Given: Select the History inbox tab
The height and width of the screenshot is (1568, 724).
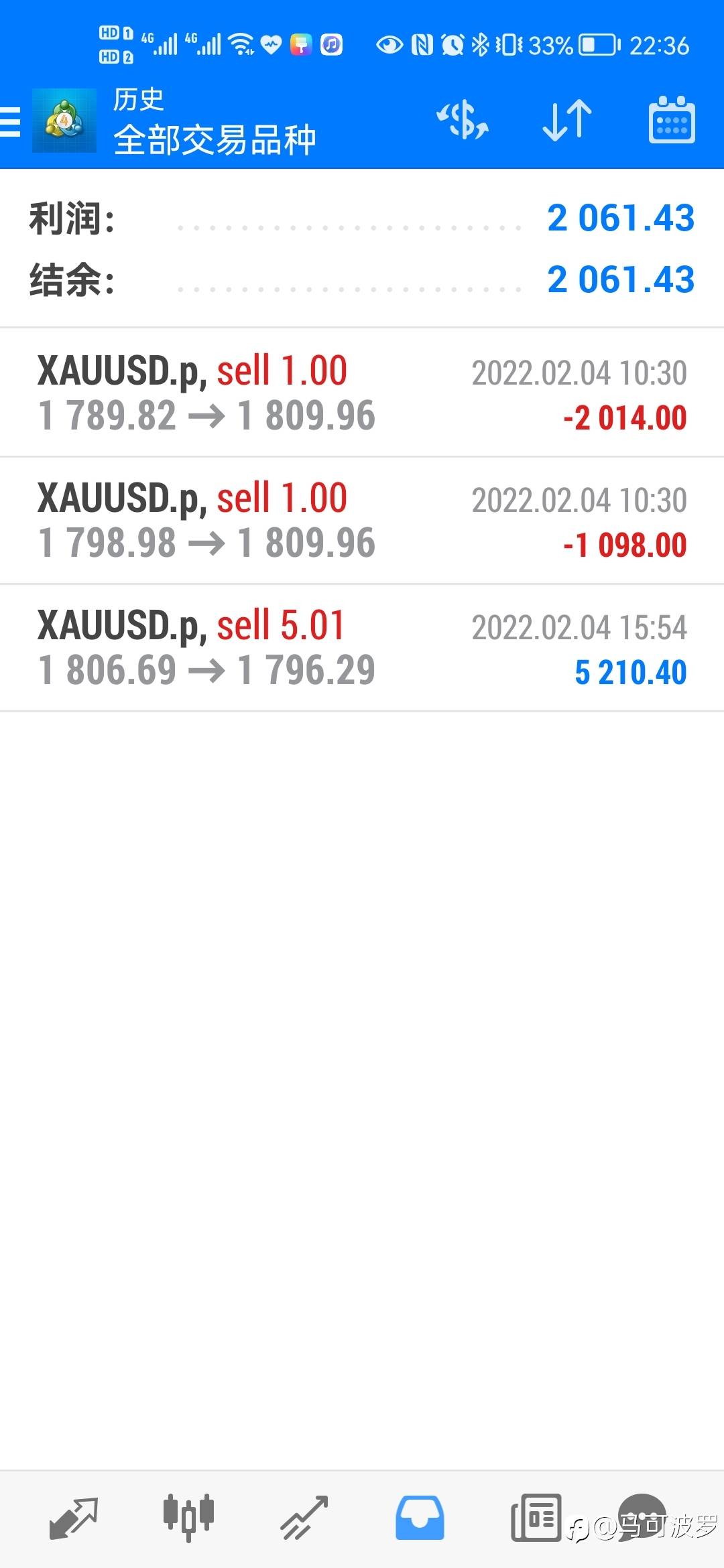Looking at the screenshot, I should tap(420, 1518).
